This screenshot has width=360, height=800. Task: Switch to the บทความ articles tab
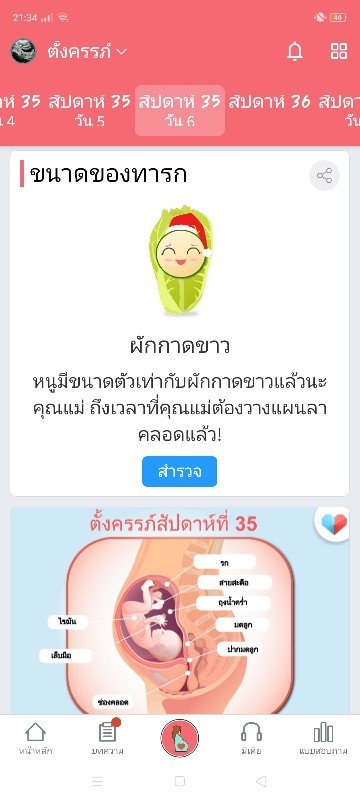[x=108, y=738]
